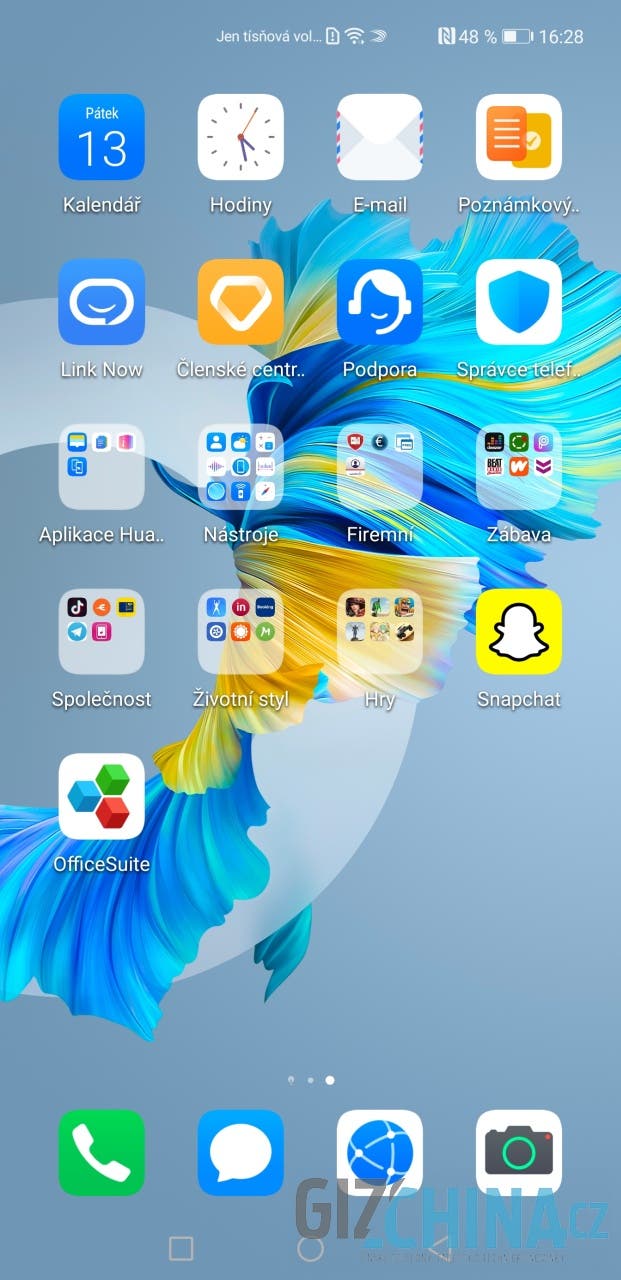The image size is (621, 1280).
Task: Launch the Hodiny clock app
Action: [241, 137]
